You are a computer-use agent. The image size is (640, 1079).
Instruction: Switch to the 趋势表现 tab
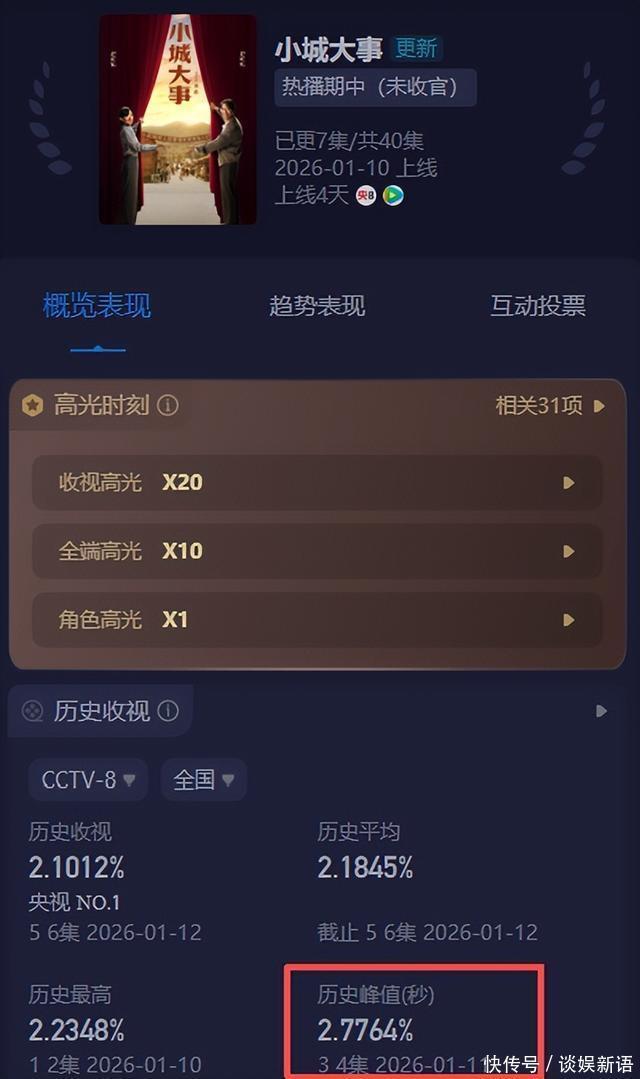pyautogui.click(x=317, y=306)
